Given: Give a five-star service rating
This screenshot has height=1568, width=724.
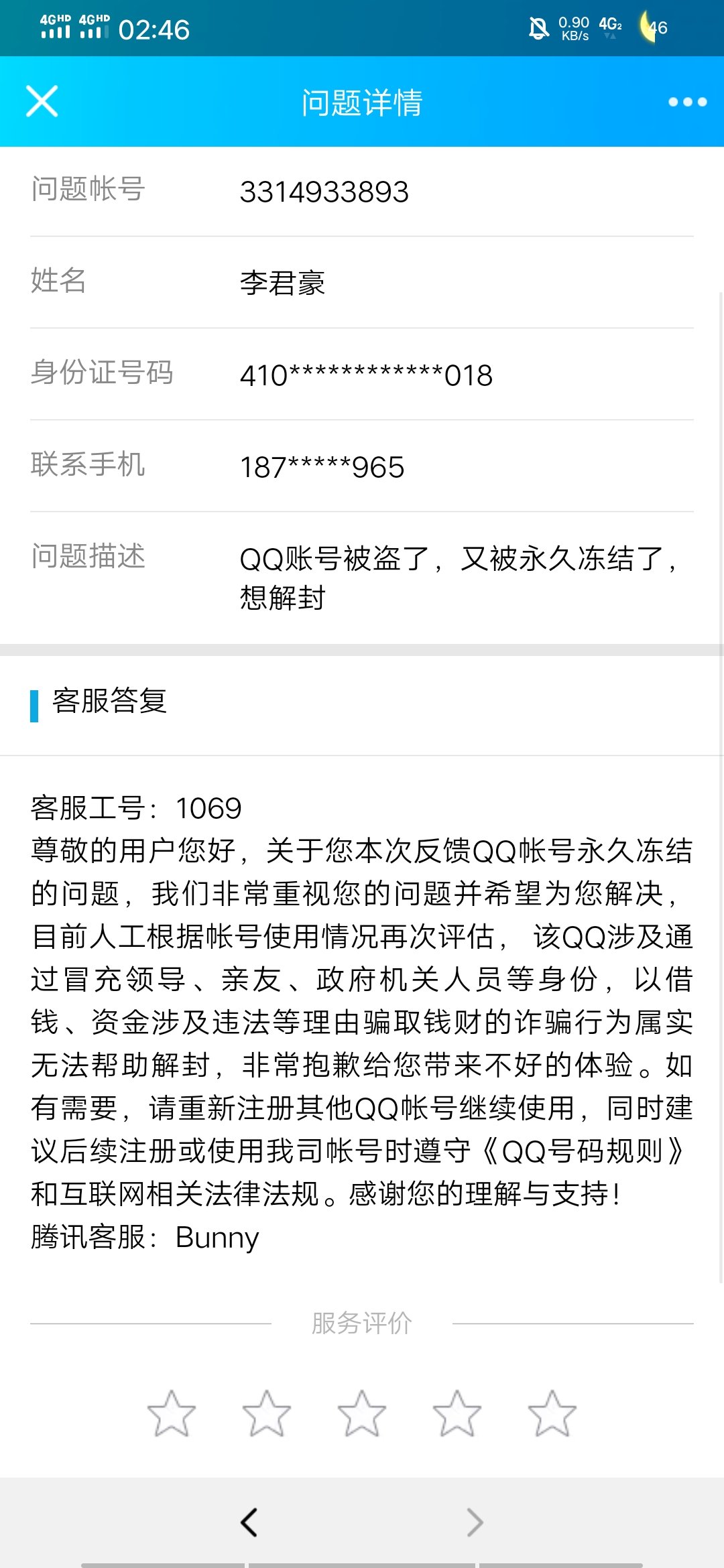Looking at the screenshot, I should click(x=552, y=1412).
